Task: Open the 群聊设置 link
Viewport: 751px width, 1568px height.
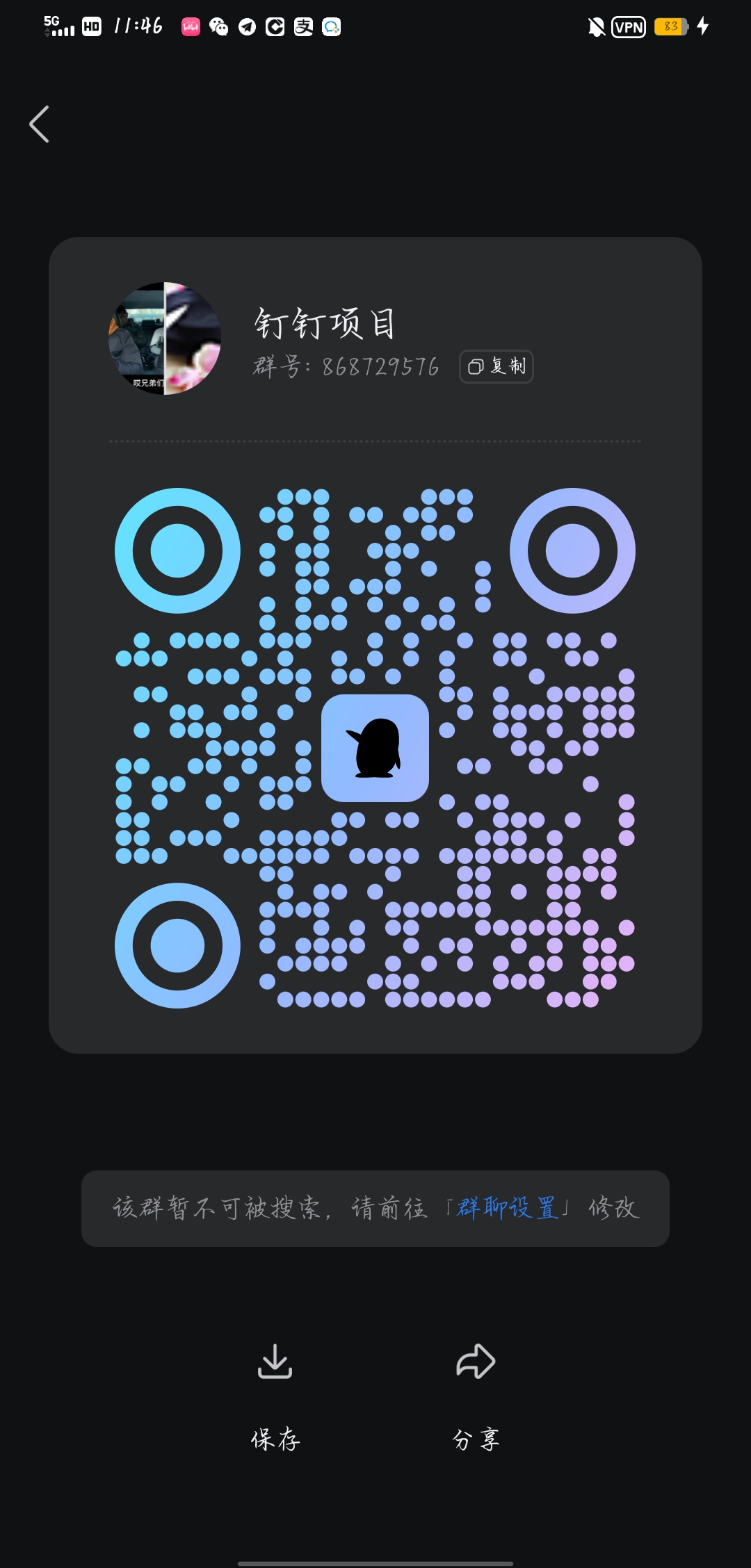Action: 507,1208
